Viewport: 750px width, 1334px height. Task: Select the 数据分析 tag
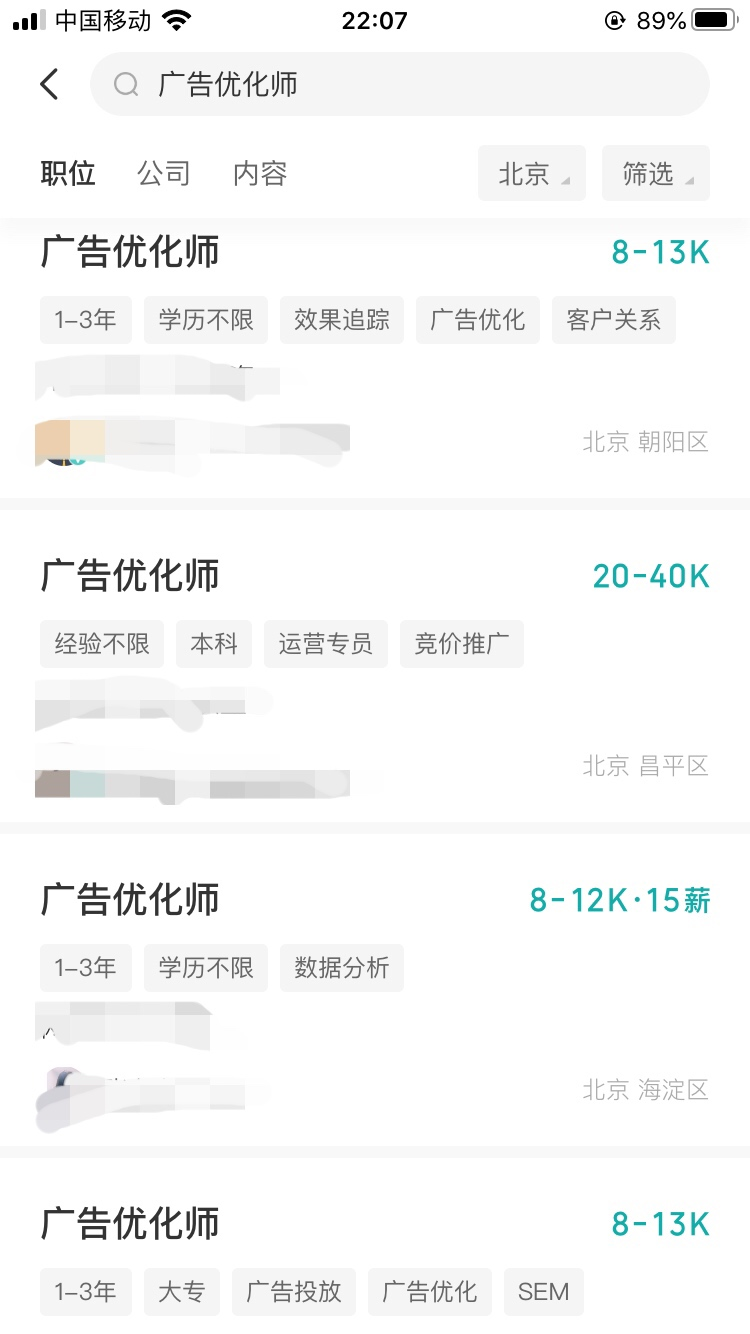click(341, 968)
